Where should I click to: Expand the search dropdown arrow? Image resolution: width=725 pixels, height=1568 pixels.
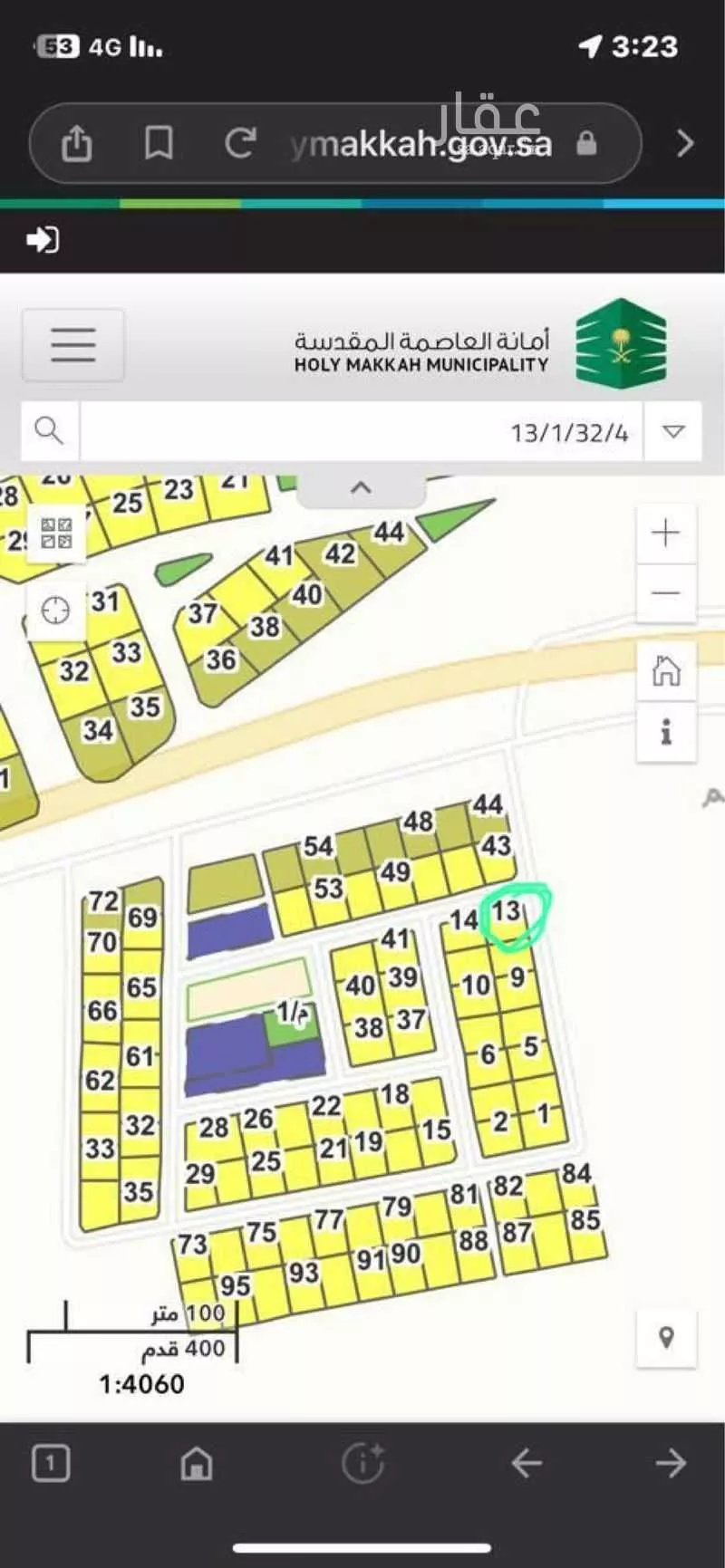point(673,432)
